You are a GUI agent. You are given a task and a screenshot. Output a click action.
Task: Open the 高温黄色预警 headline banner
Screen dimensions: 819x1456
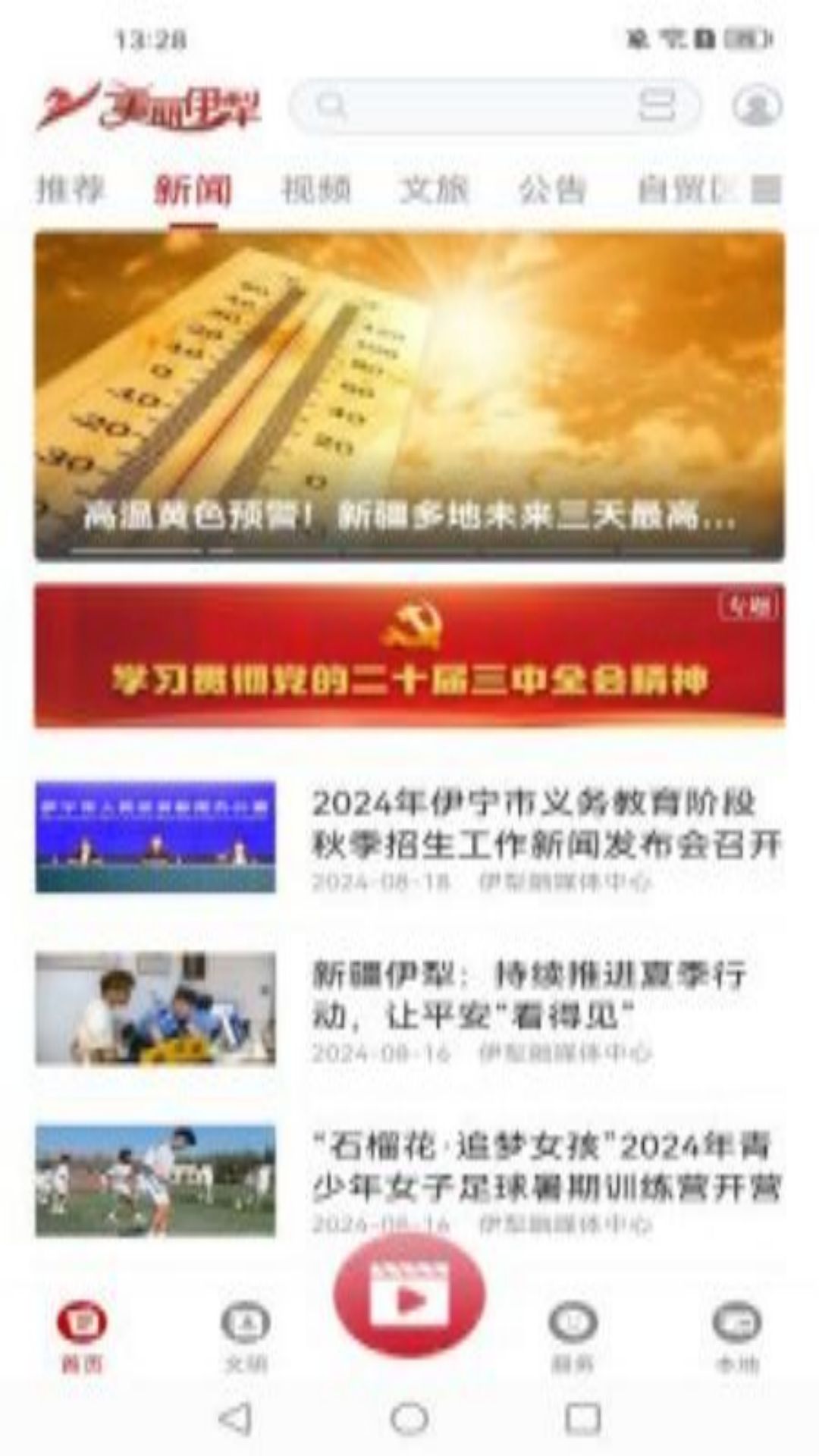point(409,396)
